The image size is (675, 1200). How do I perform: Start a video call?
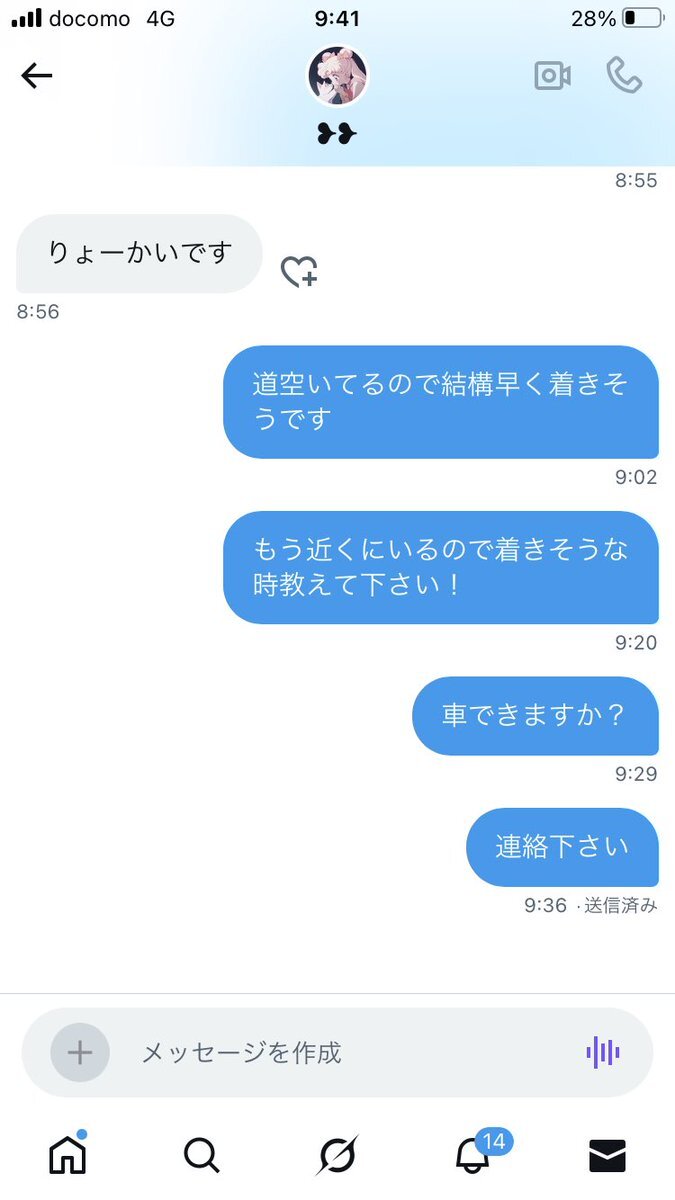pos(552,76)
